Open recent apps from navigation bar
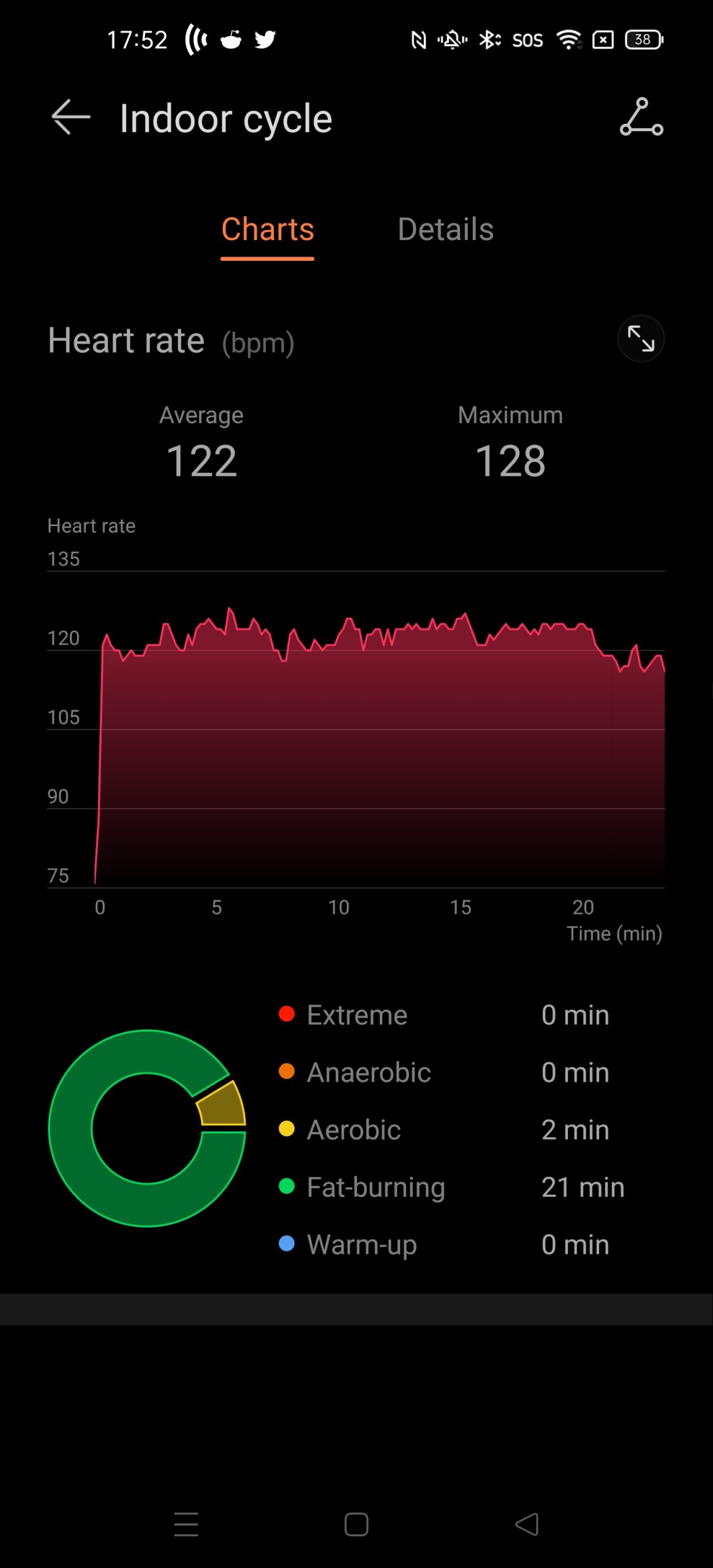The image size is (713, 1568). [x=186, y=1524]
